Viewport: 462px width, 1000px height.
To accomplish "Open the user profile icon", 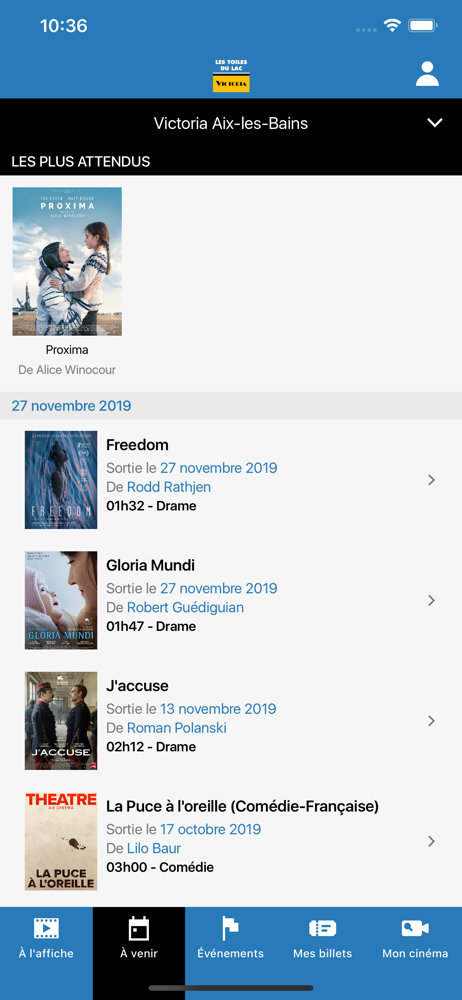I will [427, 74].
